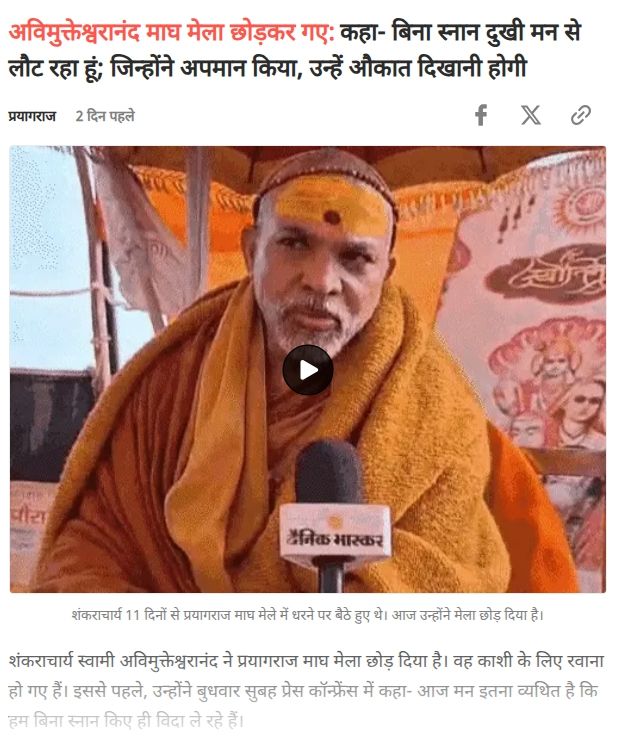This screenshot has width=626, height=746.
Task: Open the प्रयागराज location tag
Action: click(34, 116)
